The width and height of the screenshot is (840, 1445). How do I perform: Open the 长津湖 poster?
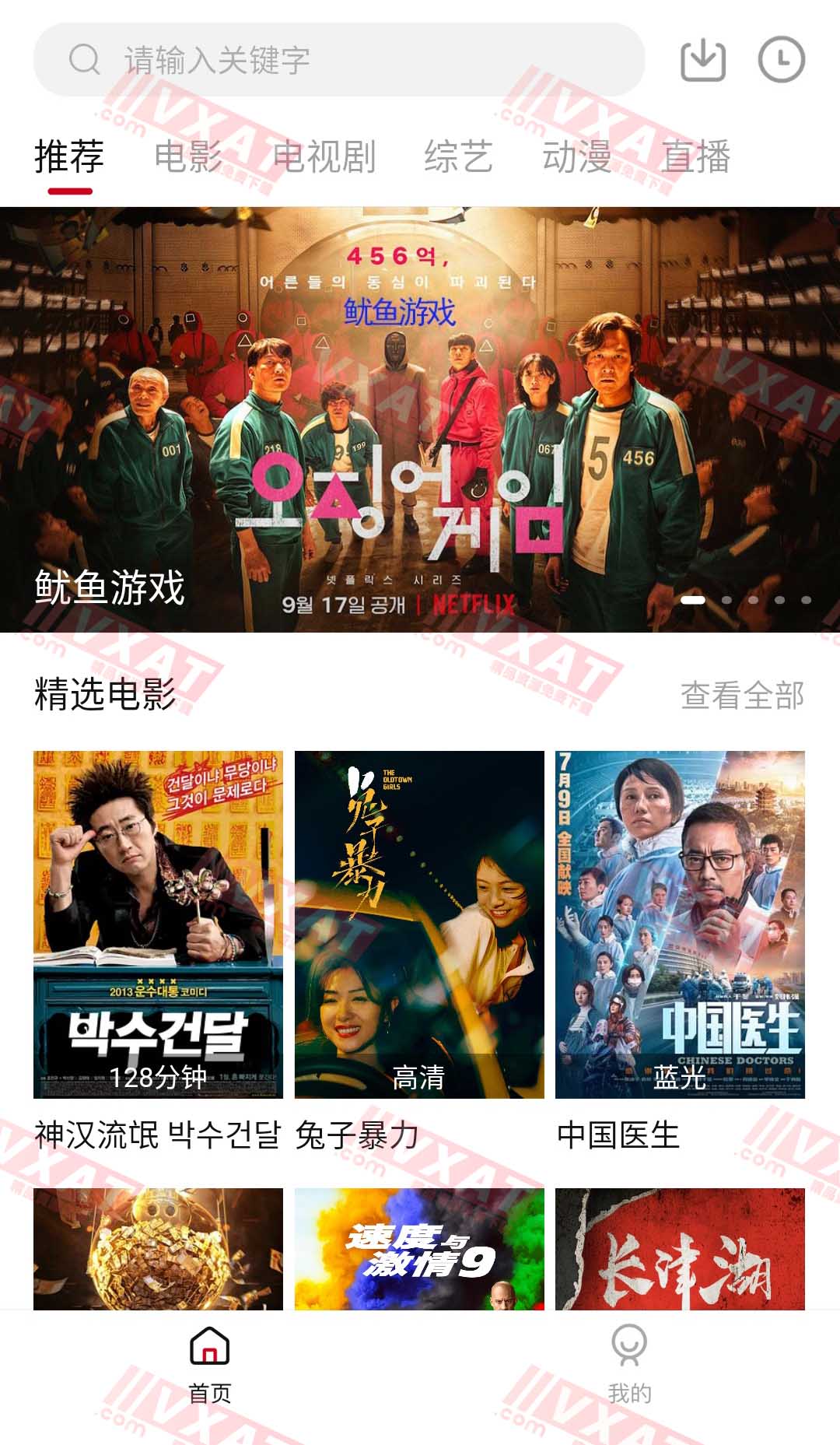coord(680,1248)
